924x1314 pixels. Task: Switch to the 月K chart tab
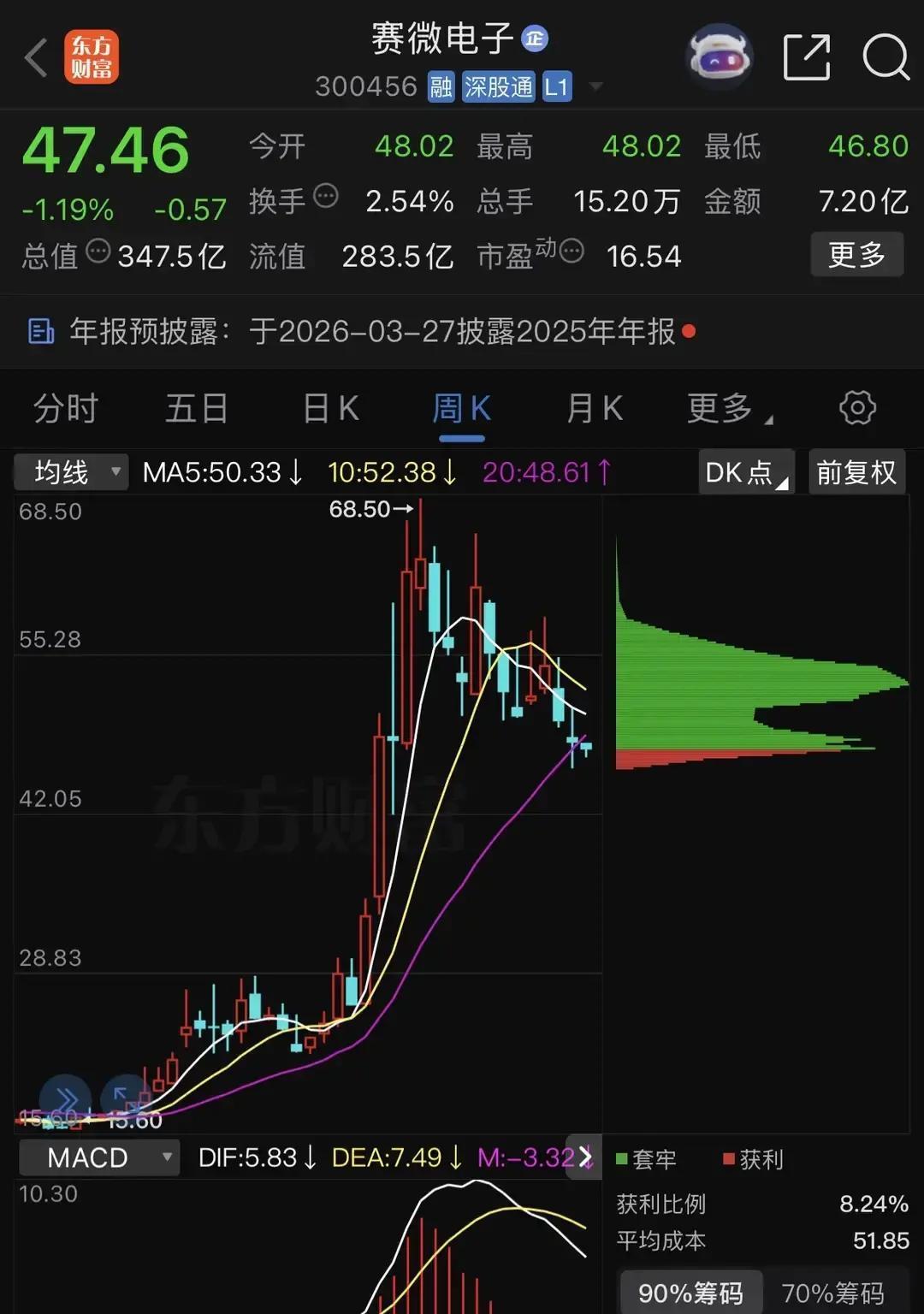coord(593,408)
